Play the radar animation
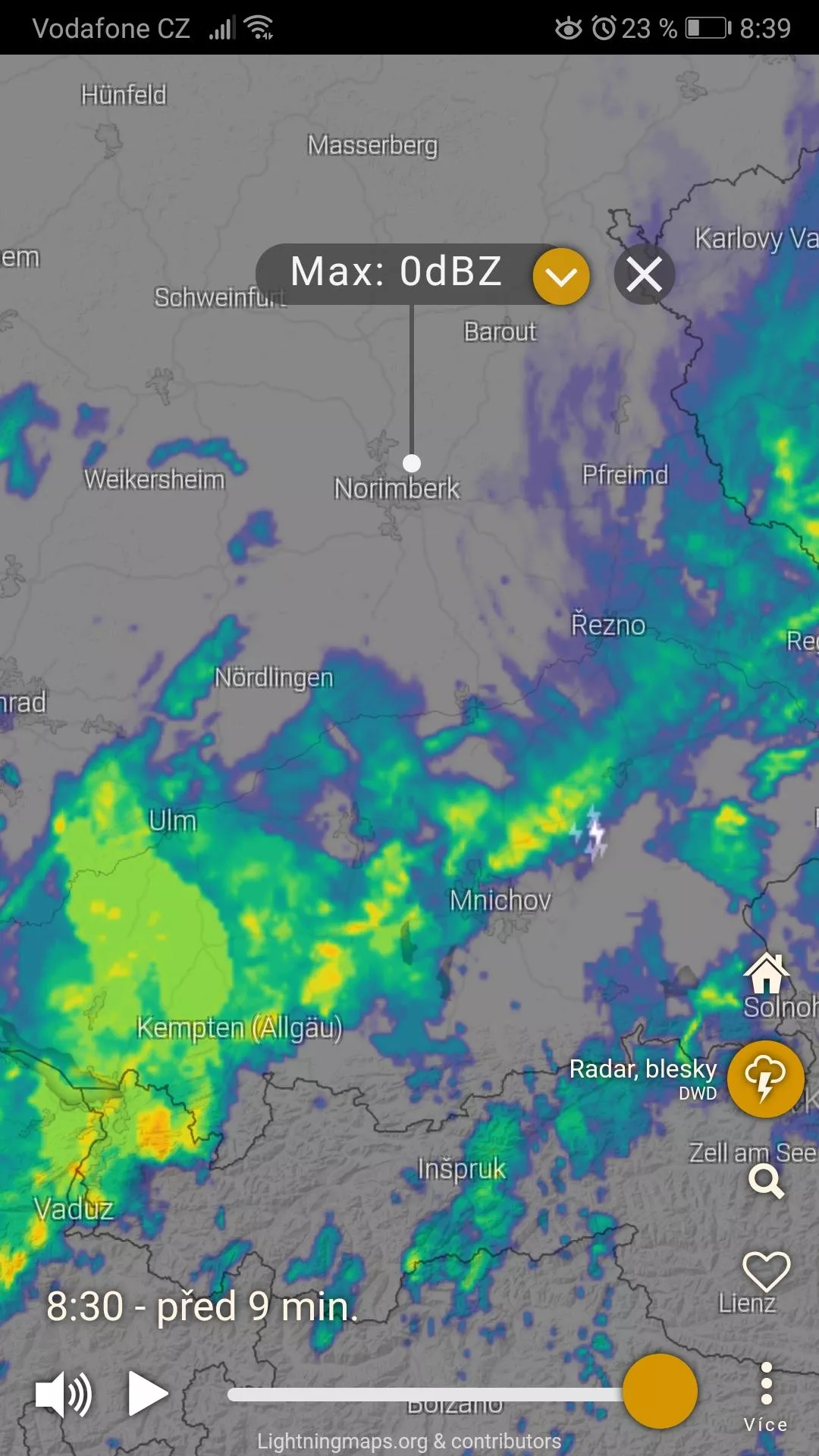 pyautogui.click(x=148, y=1394)
